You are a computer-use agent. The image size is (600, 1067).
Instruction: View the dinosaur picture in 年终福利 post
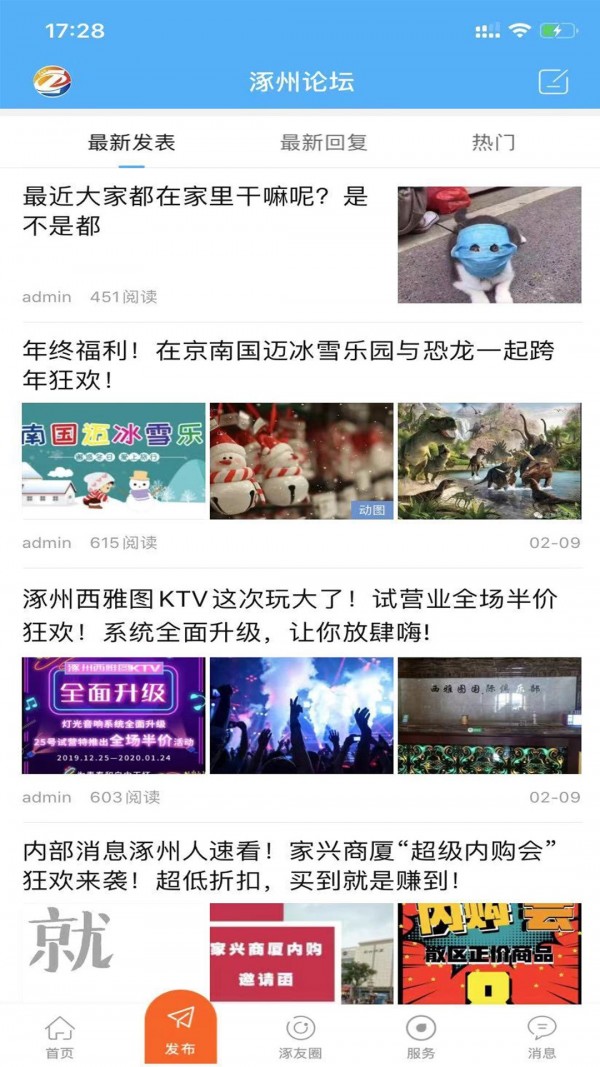pos(489,460)
